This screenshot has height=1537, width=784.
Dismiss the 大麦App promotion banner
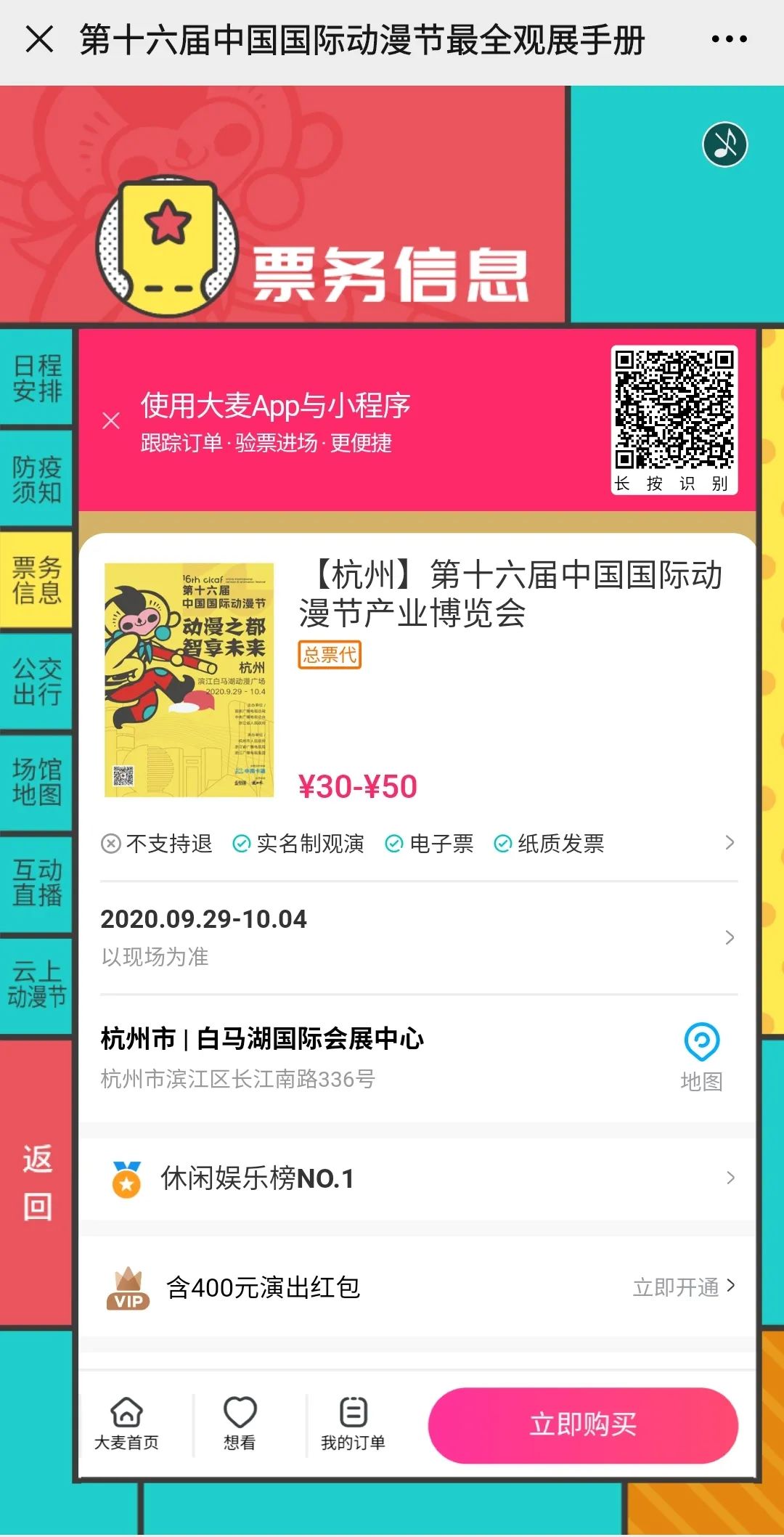(x=111, y=421)
